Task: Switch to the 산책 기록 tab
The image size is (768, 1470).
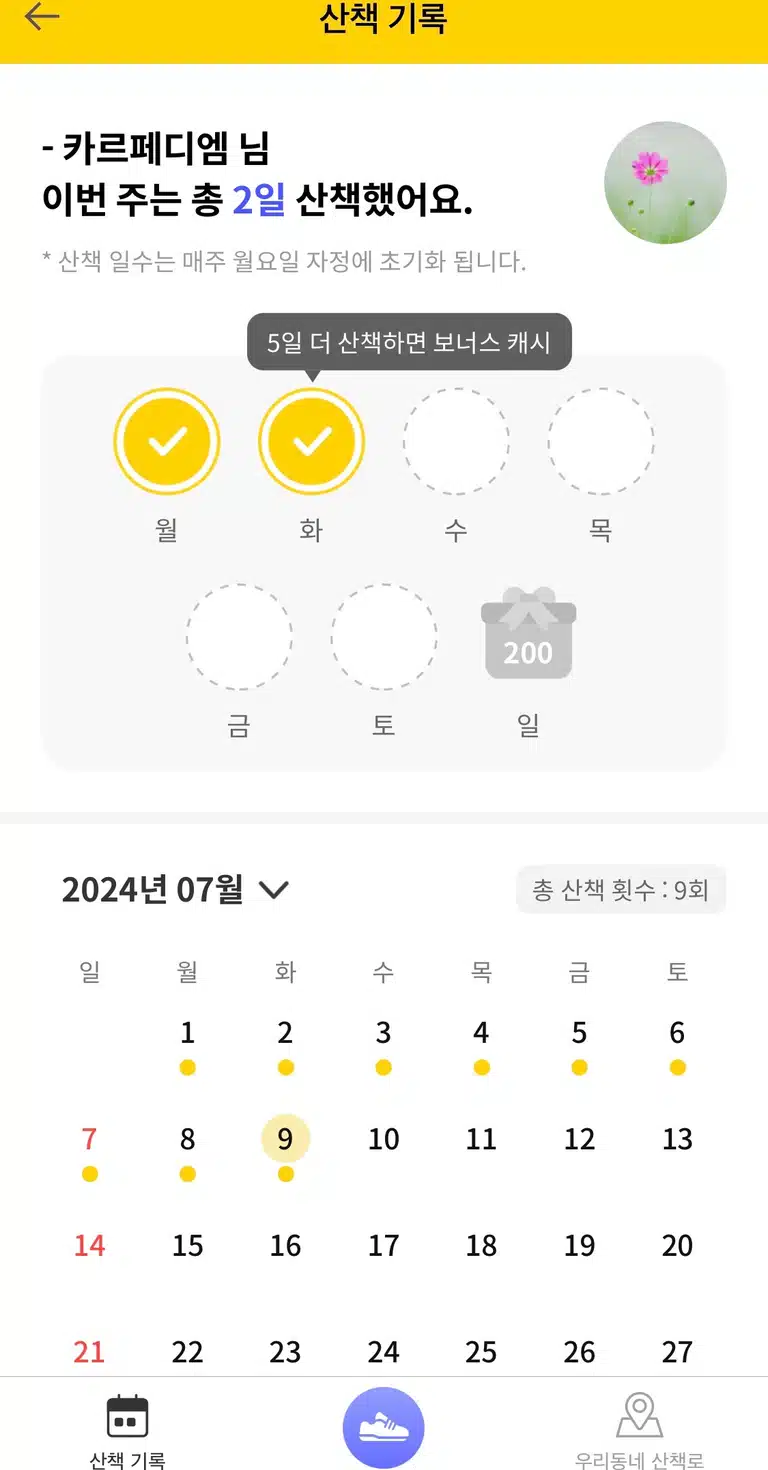Action: 127,1431
